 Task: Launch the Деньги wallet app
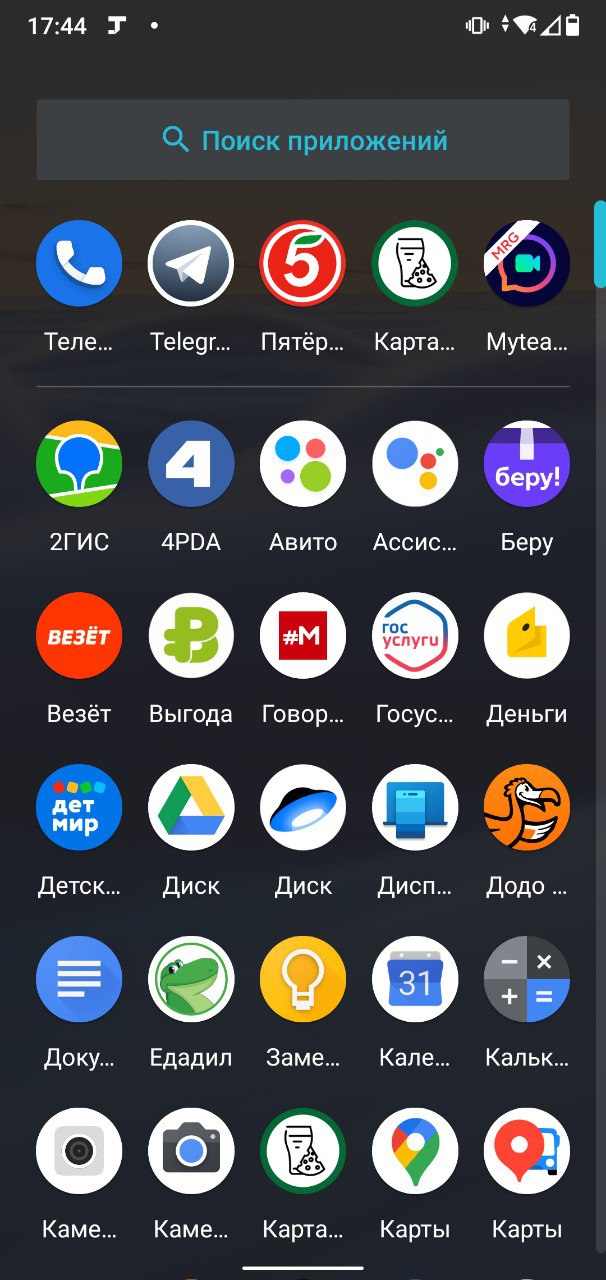527,636
